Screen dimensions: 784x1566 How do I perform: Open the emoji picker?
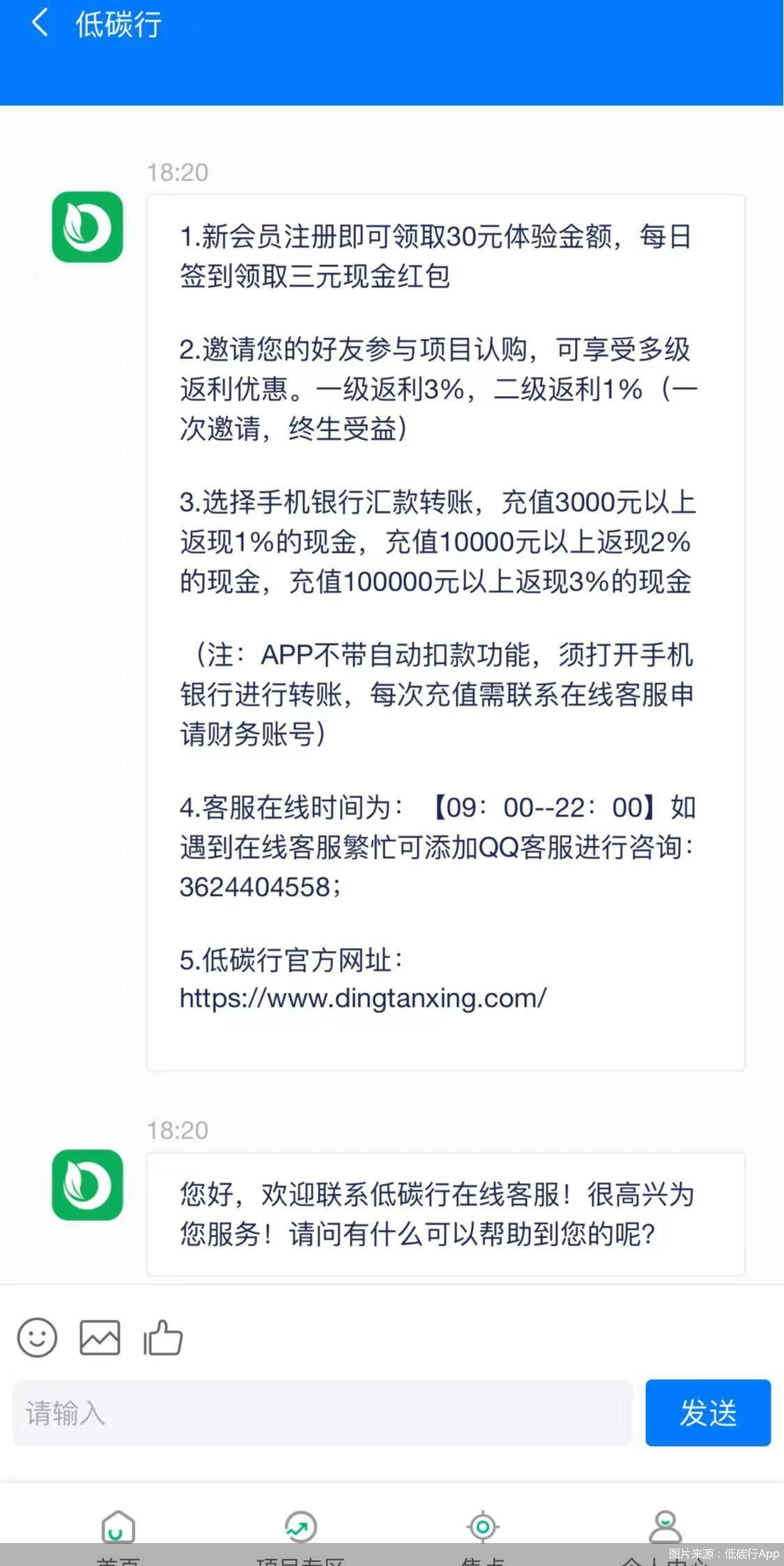click(x=36, y=1337)
